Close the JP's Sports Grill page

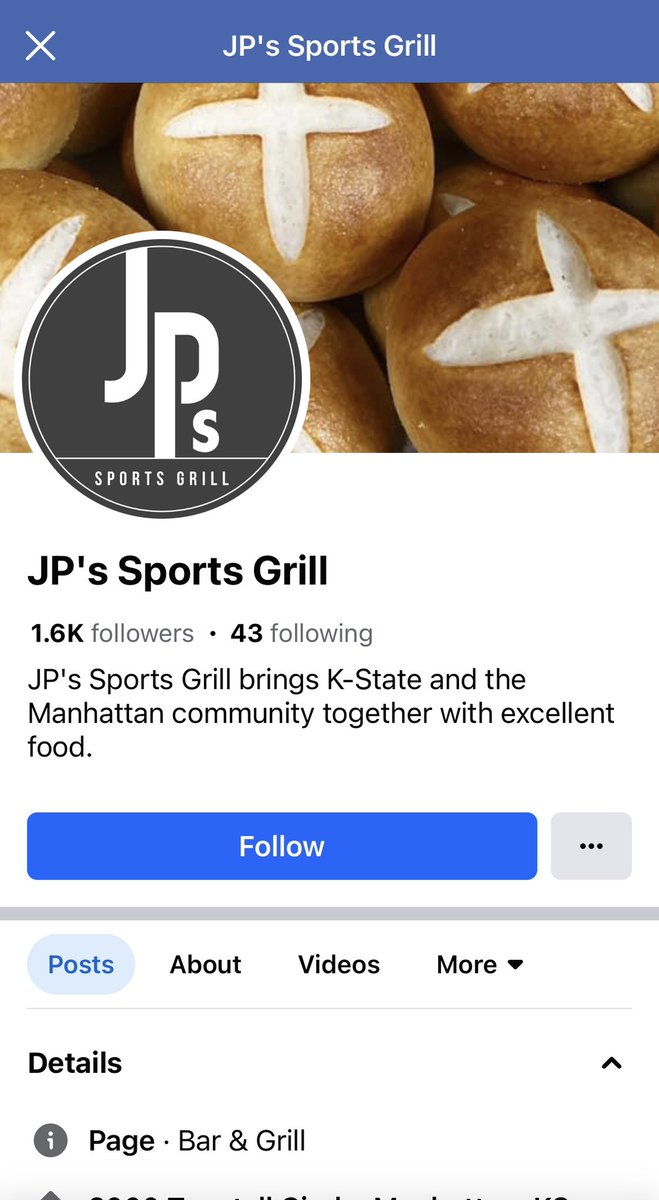point(40,45)
